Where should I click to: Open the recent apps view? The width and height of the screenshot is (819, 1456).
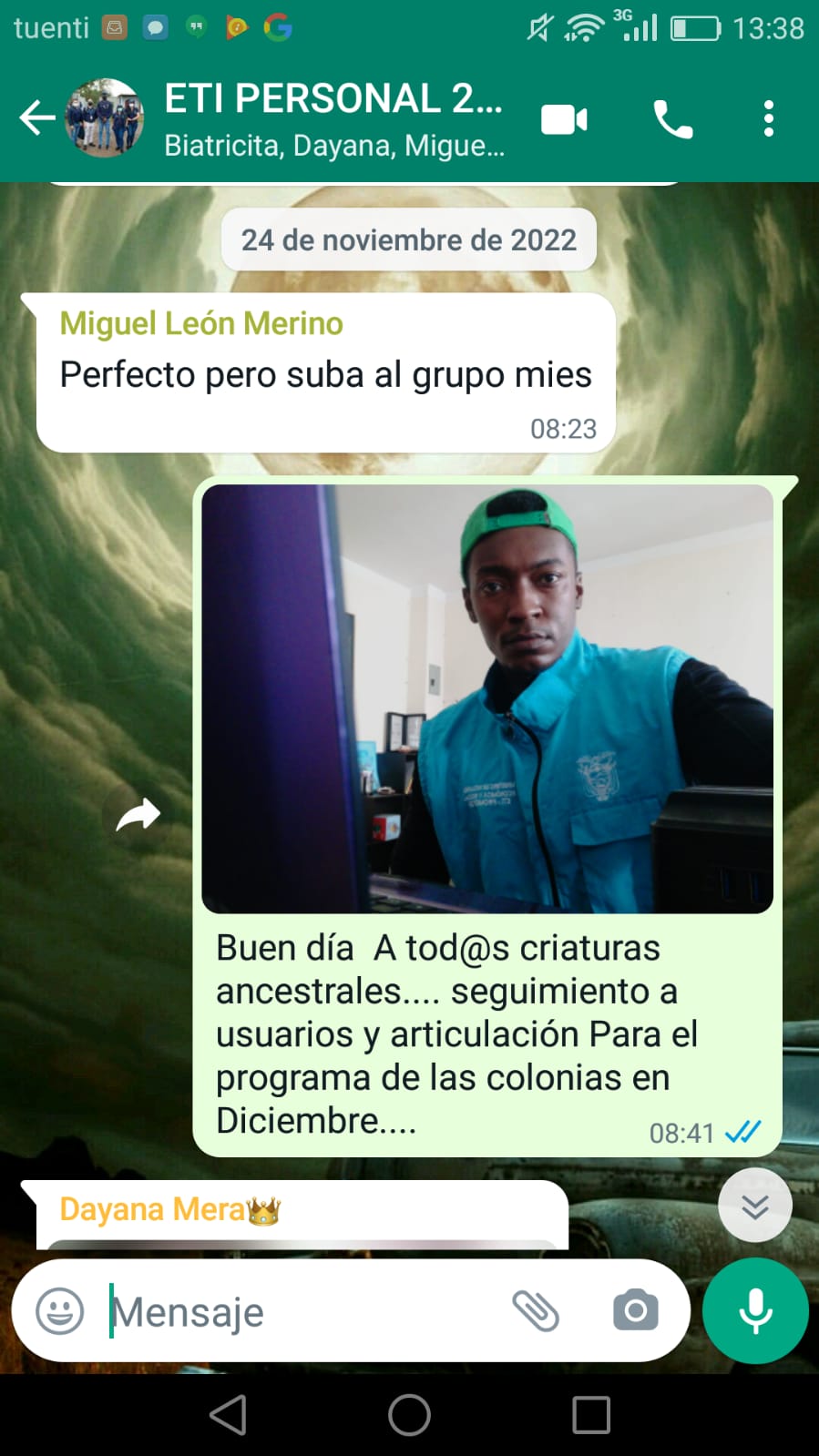tap(590, 1415)
